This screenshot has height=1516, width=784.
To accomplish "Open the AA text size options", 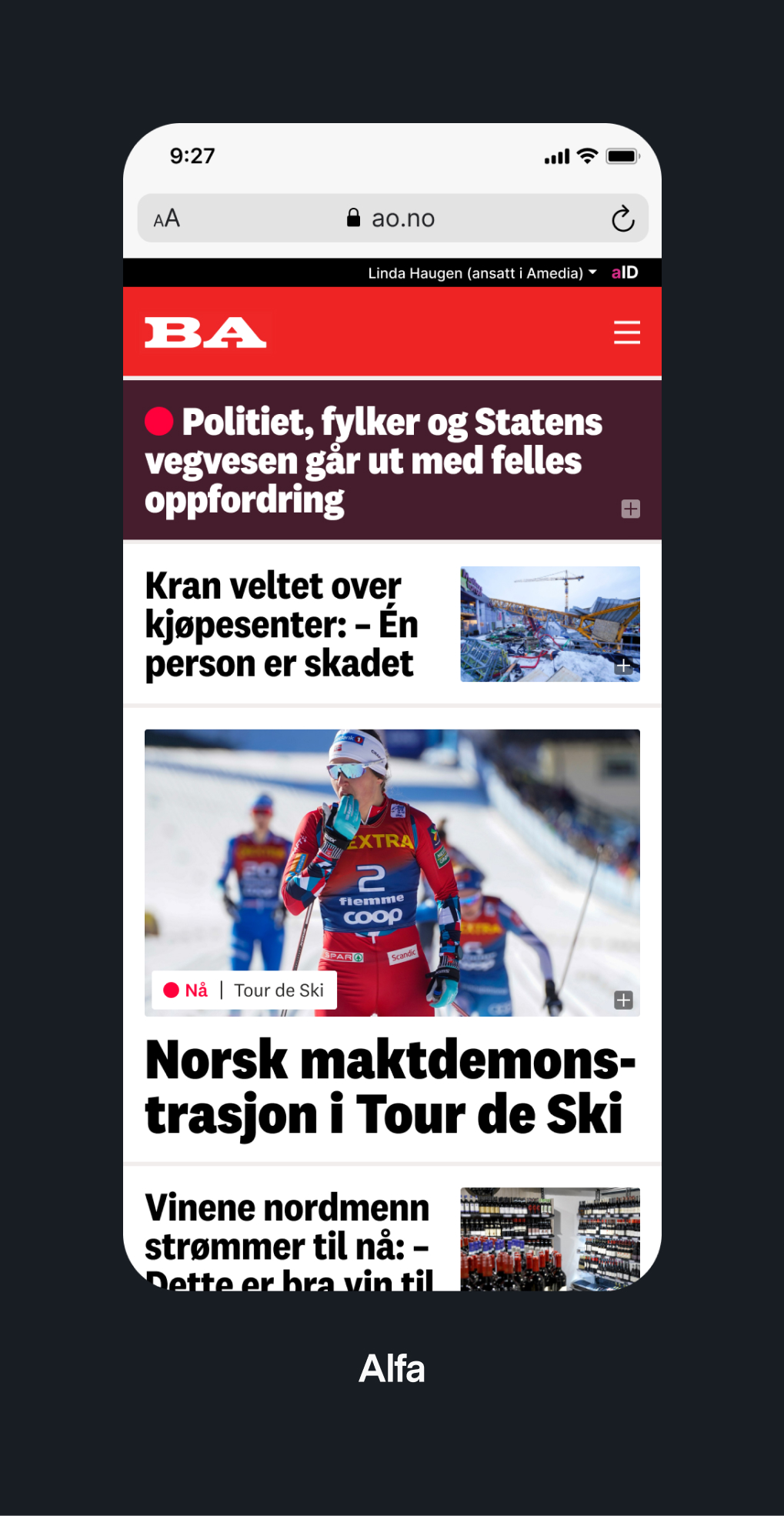I will (x=167, y=219).
